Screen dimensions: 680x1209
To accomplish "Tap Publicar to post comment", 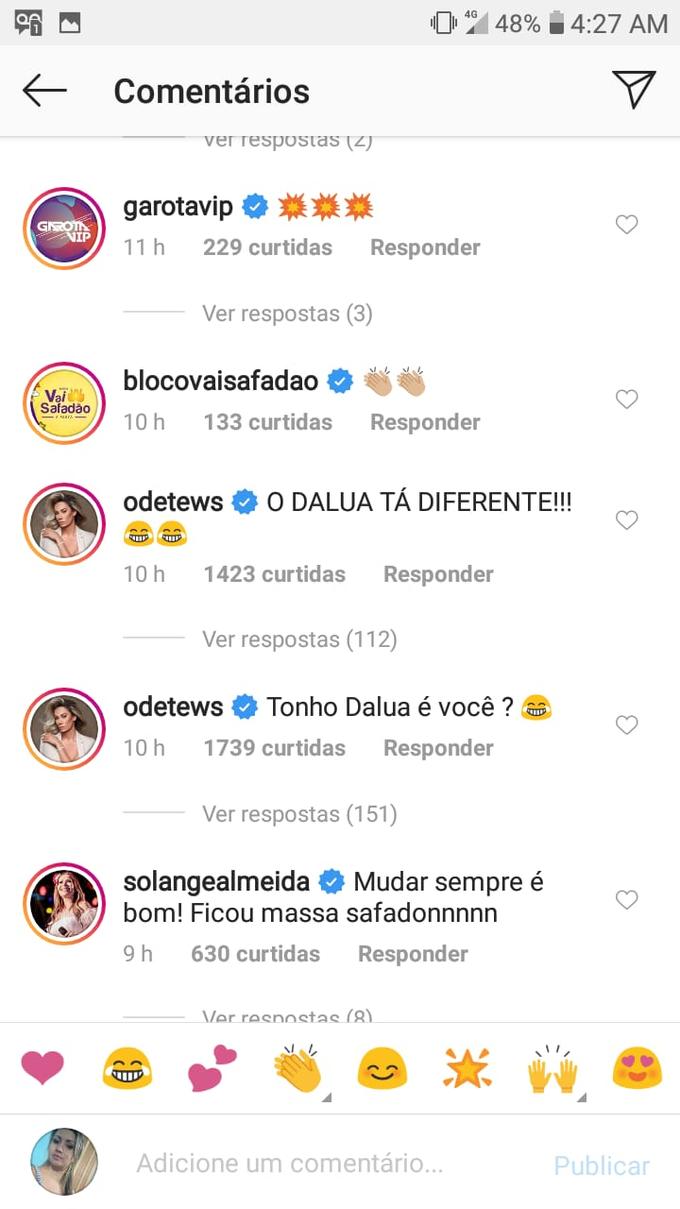I will (x=601, y=1166).
